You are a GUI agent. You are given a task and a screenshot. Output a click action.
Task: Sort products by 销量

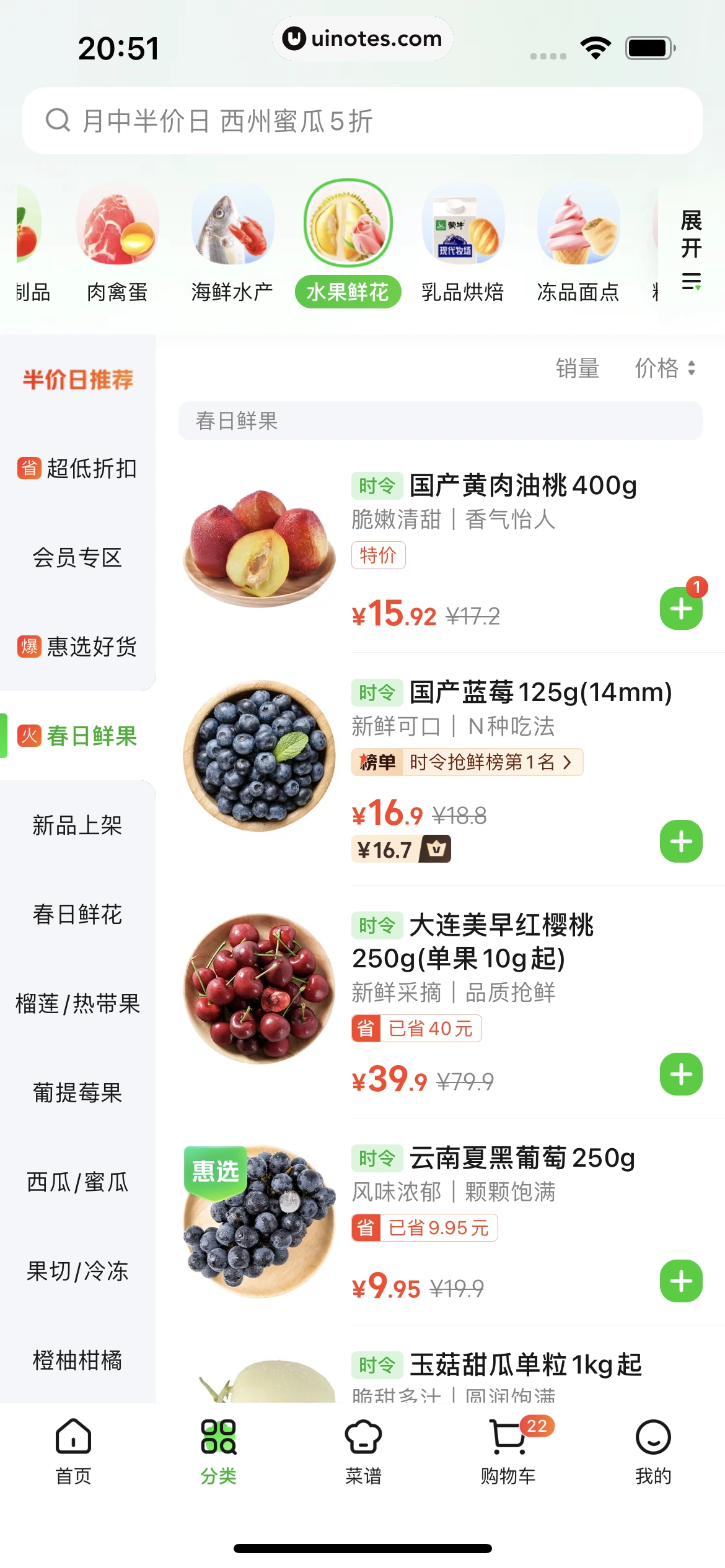tap(577, 368)
